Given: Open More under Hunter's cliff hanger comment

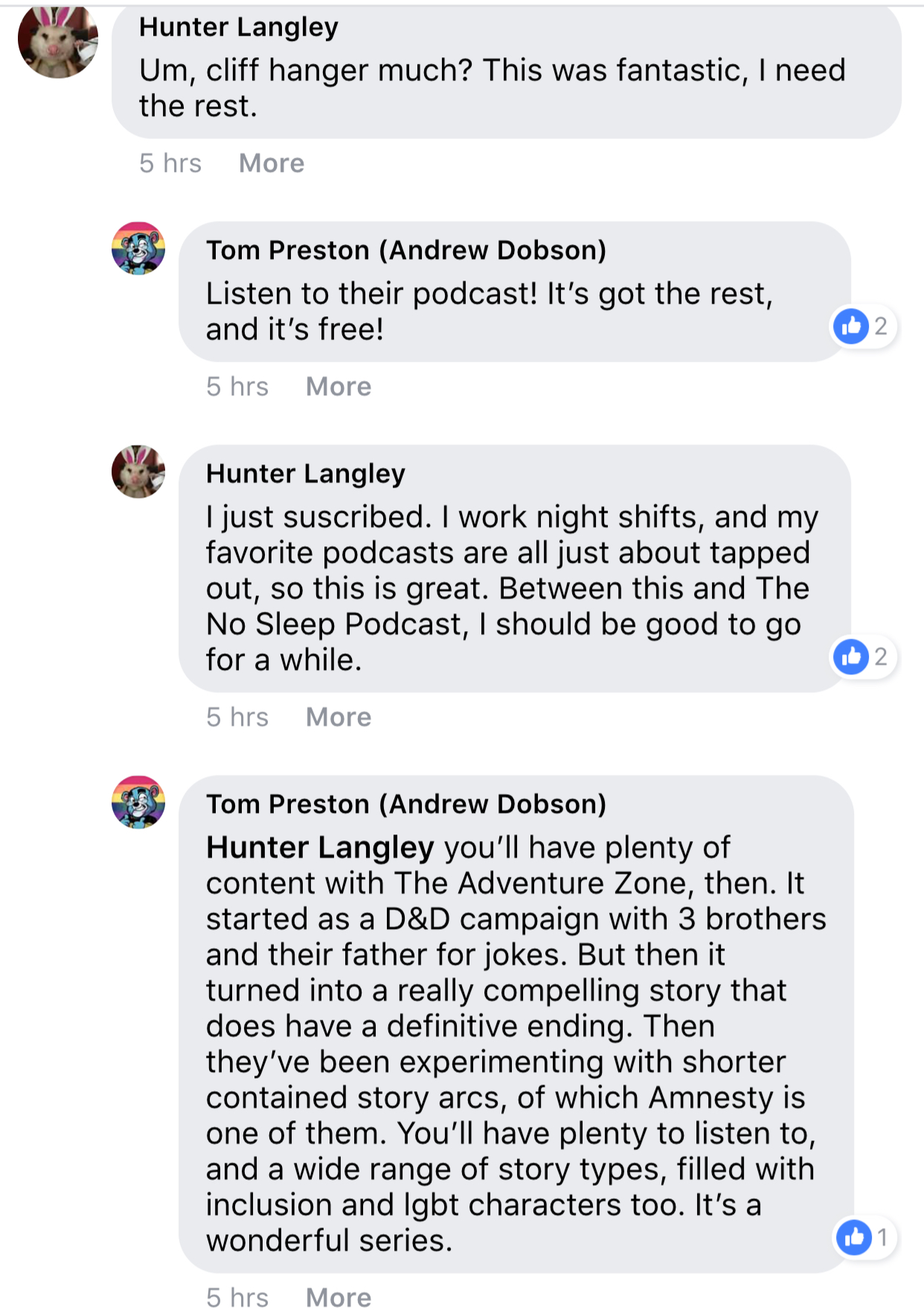Looking at the screenshot, I should (272, 163).
